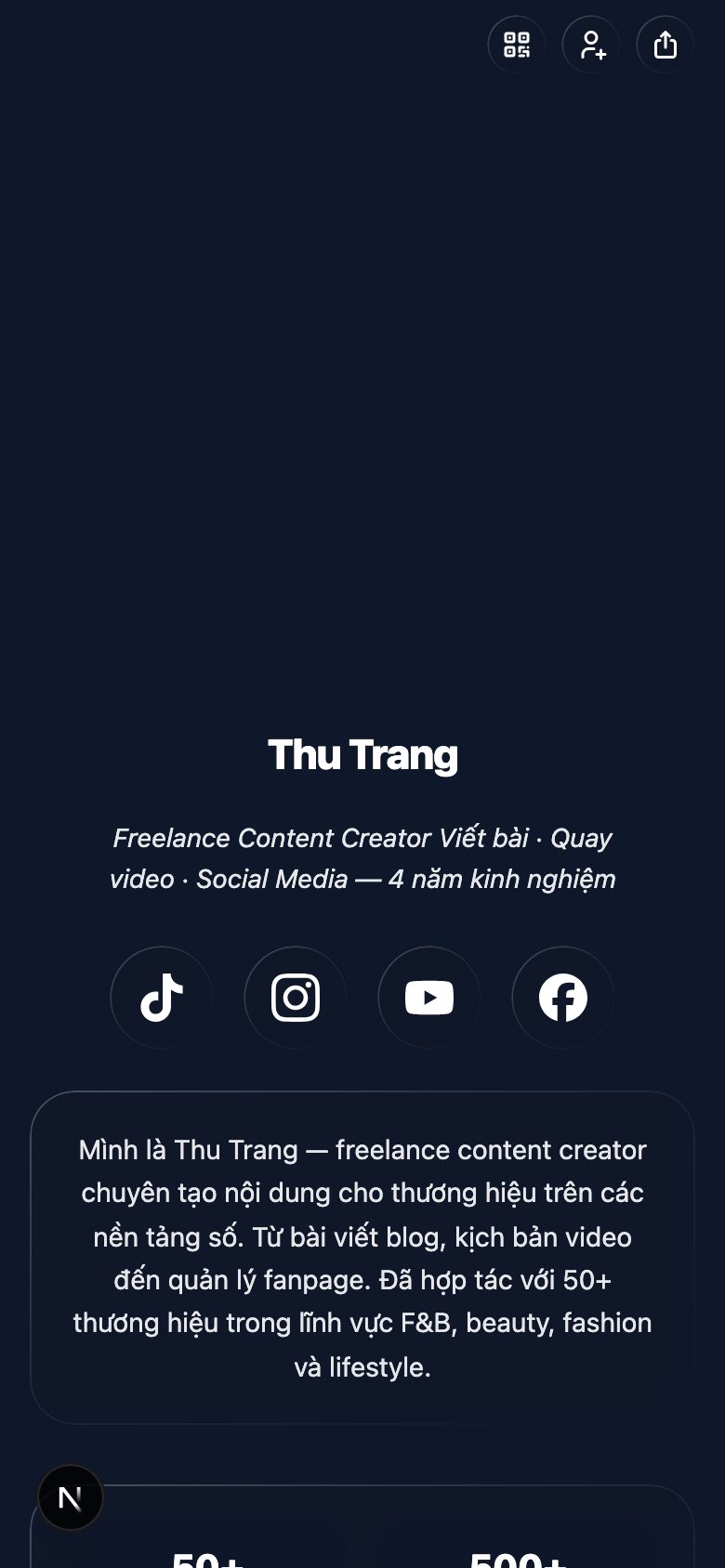The height and width of the screenshot is (1568, 725).
Task: Tap the share icon's circular button
Action: [x=665, y=44]
